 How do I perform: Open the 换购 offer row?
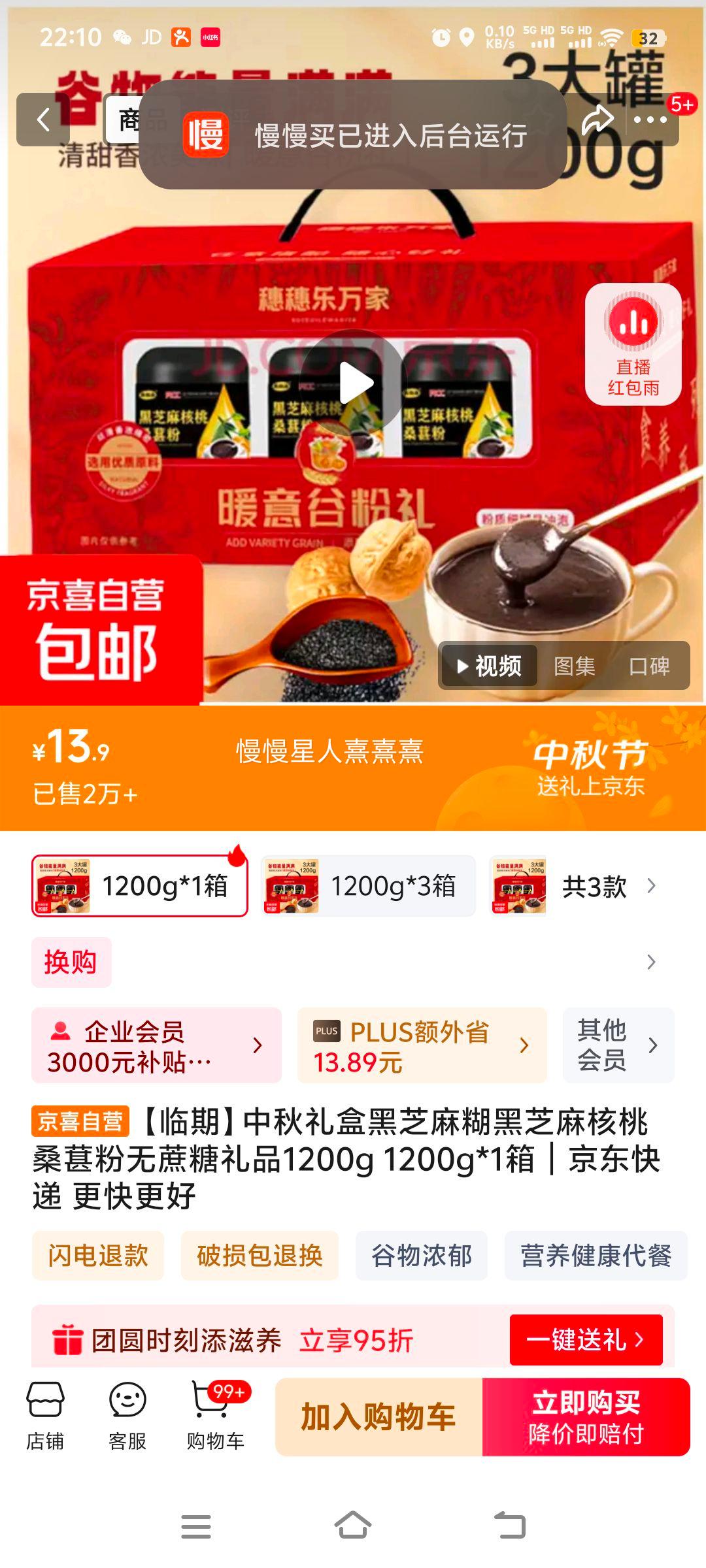click(353, 962)
